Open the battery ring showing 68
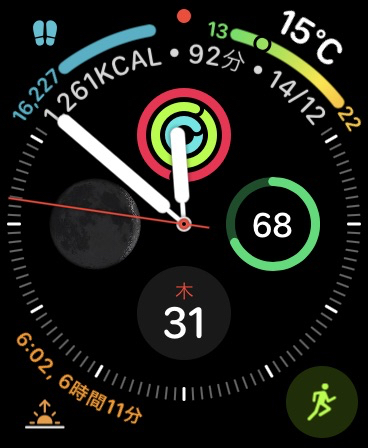Image resolution: width=368 pixels, height=448 pixels. 273,224
